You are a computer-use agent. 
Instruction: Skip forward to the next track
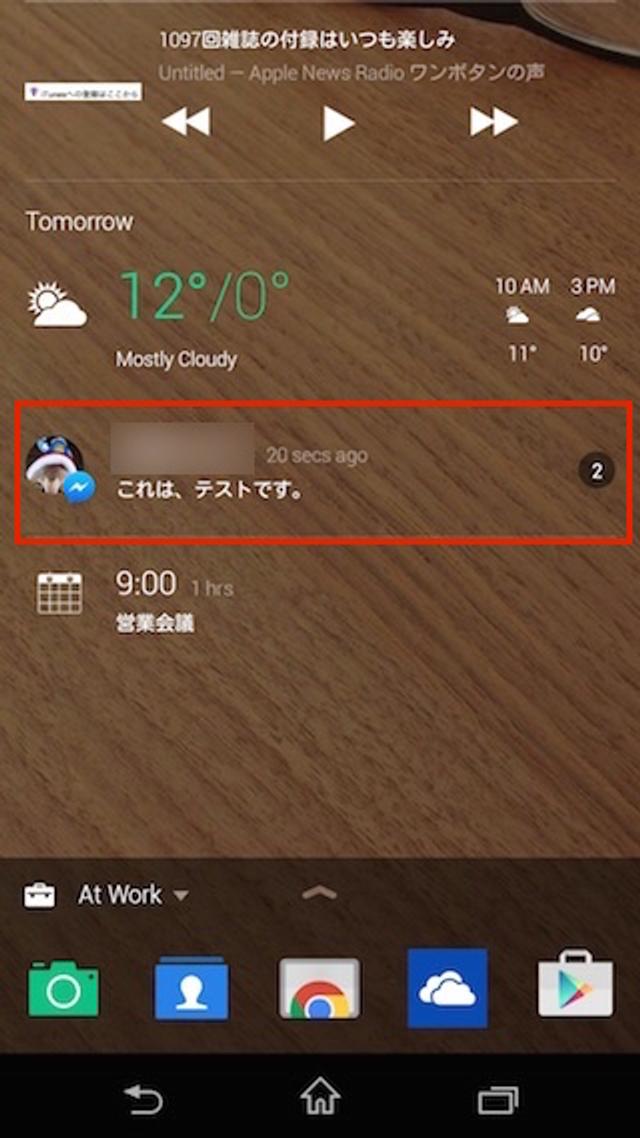[x=493, y=123]
